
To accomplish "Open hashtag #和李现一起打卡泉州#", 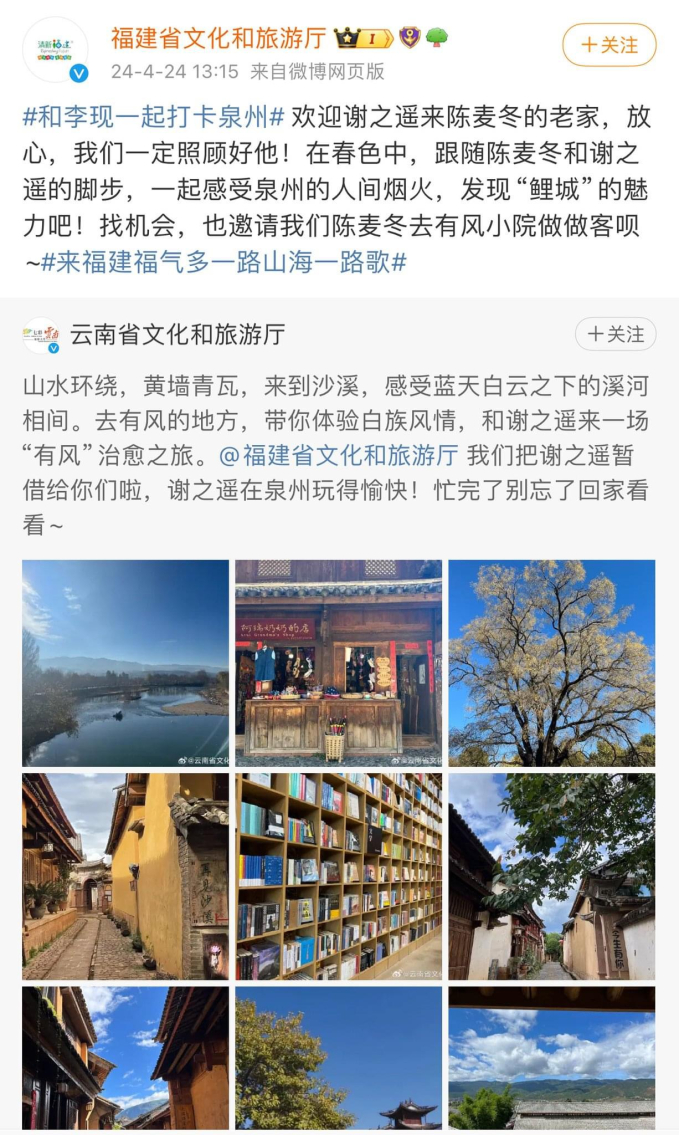I will (x=154, y=117).
